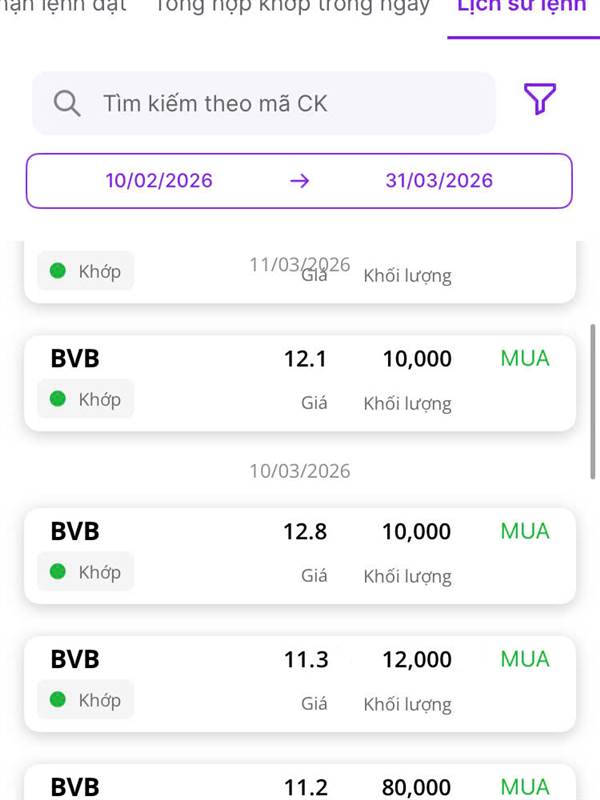Tap the search by stock code field
The width and height of the screenshot is (600, 800).
point(264,103)
